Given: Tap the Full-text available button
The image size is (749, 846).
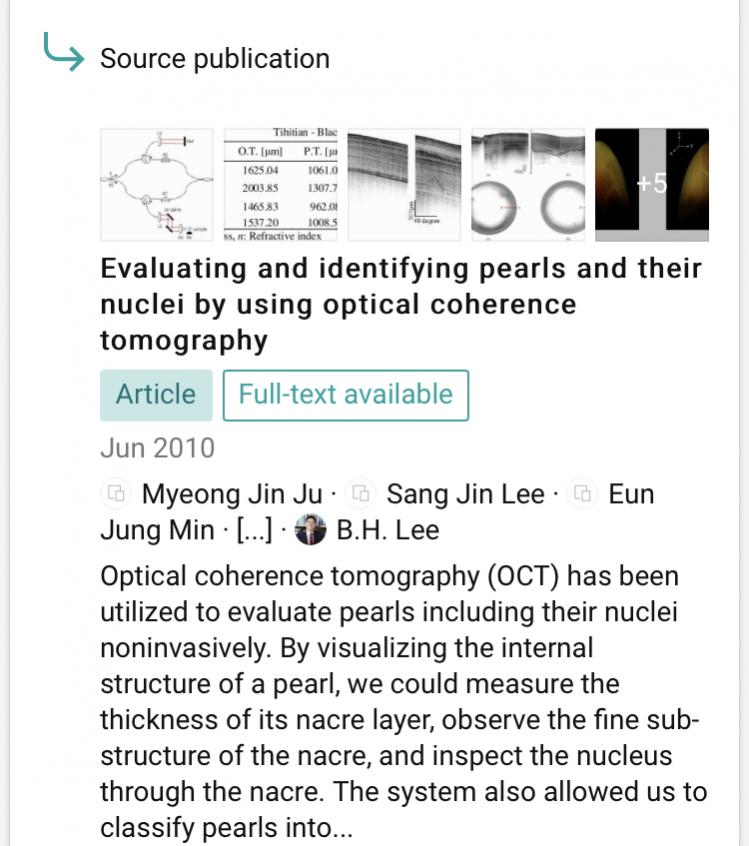Looking at the screenshot, I should [x=345, y=395].
